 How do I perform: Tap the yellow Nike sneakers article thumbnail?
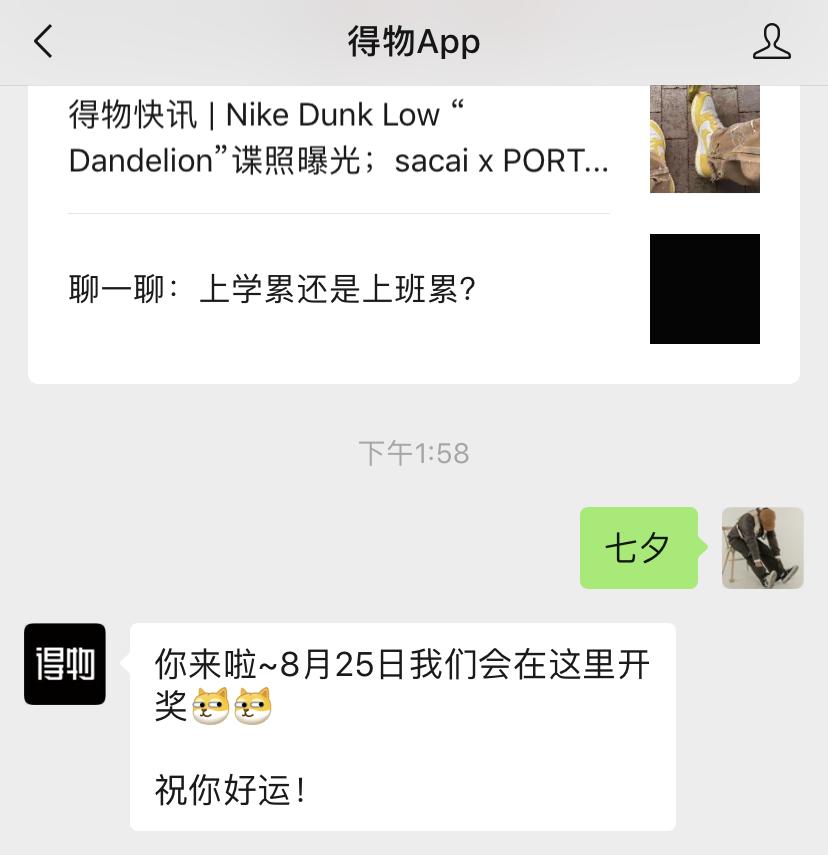coord(704,137)
